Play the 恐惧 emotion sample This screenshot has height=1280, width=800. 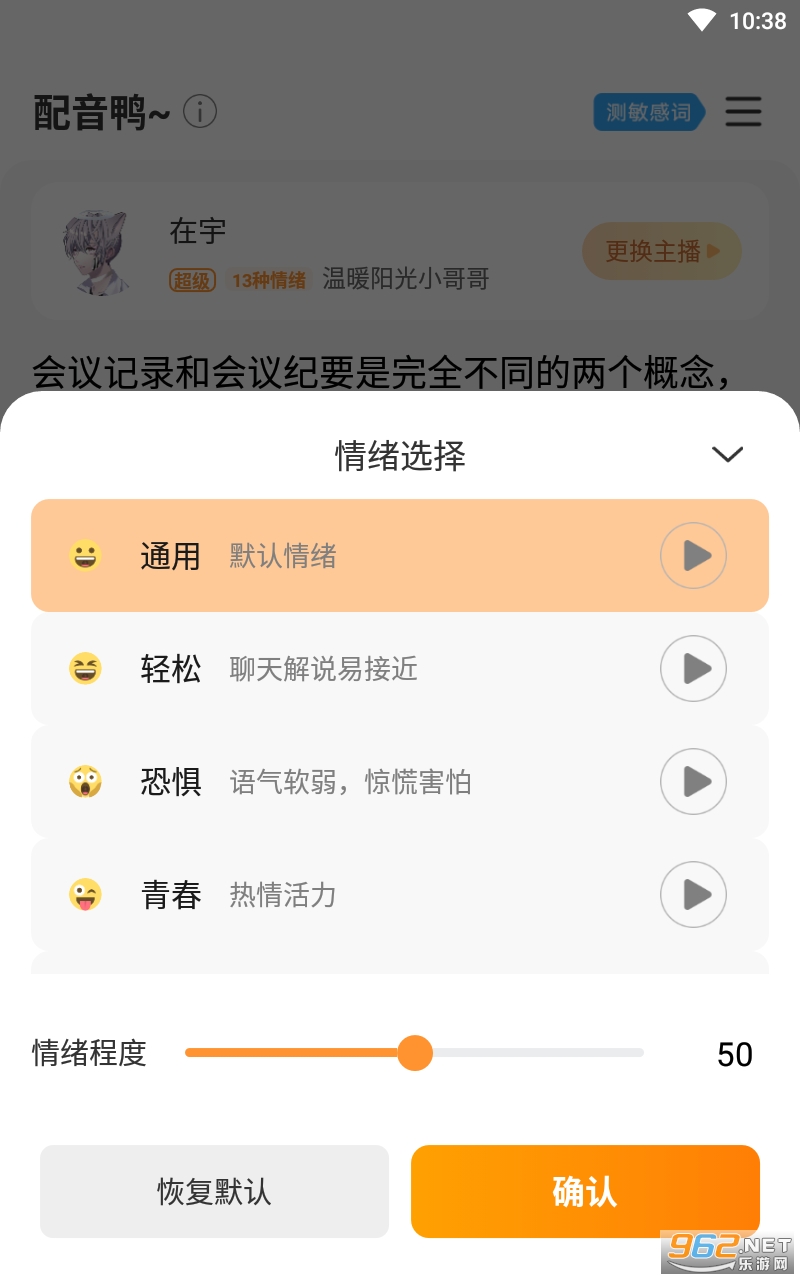(693, 781)
